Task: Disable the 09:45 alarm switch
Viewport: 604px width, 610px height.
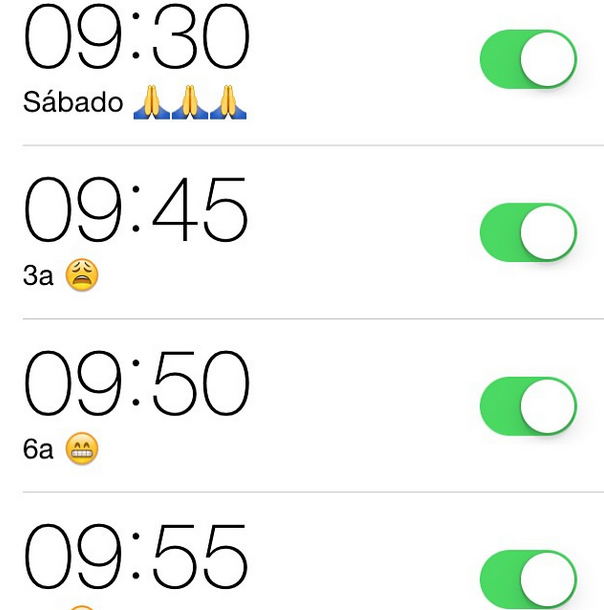Action: tap(528, 233)
